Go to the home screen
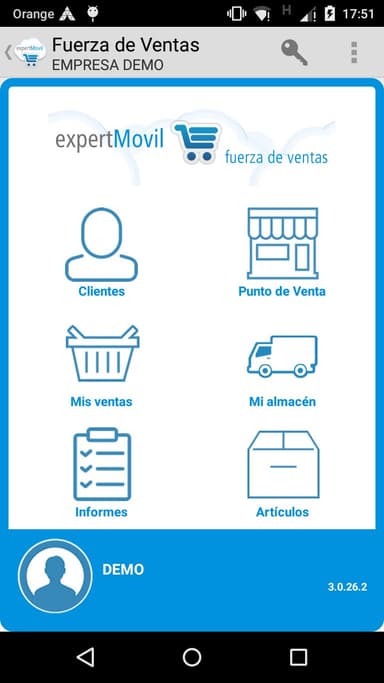This screenshot has width=384, height=683. (x=192, y=657)
